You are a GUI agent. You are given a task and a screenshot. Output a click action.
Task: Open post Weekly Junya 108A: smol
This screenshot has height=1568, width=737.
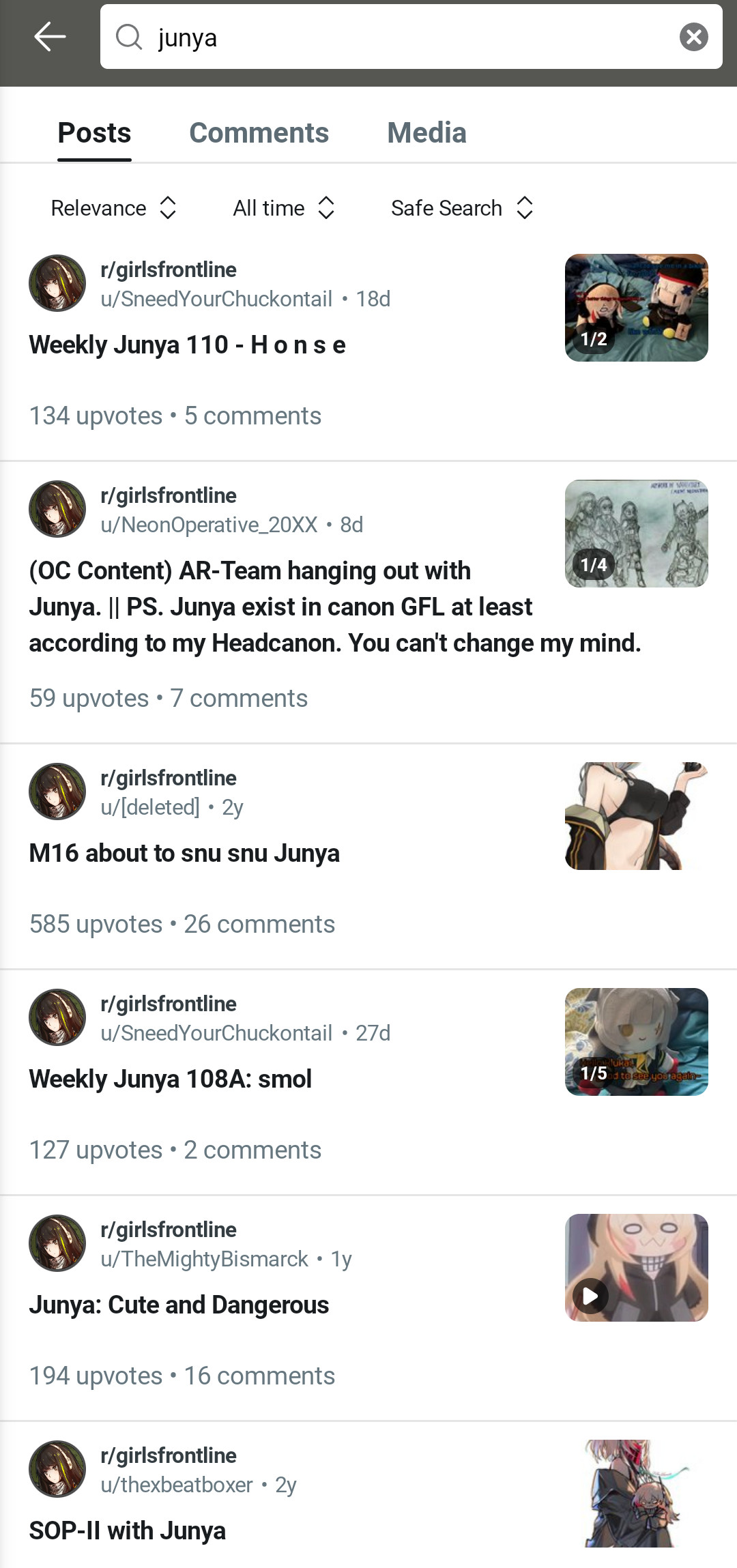(x=171, y=1079)
